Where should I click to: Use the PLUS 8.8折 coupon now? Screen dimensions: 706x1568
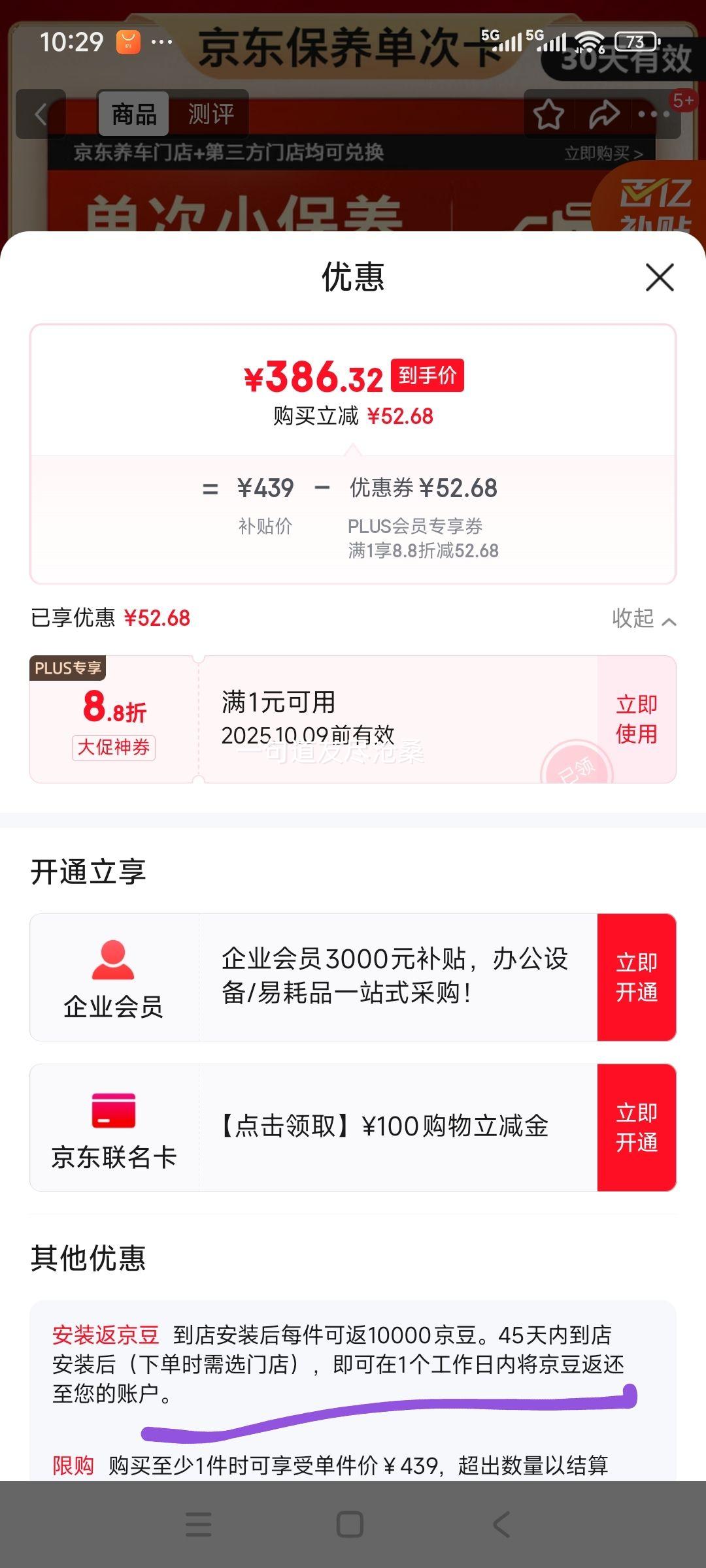(636, 719)
